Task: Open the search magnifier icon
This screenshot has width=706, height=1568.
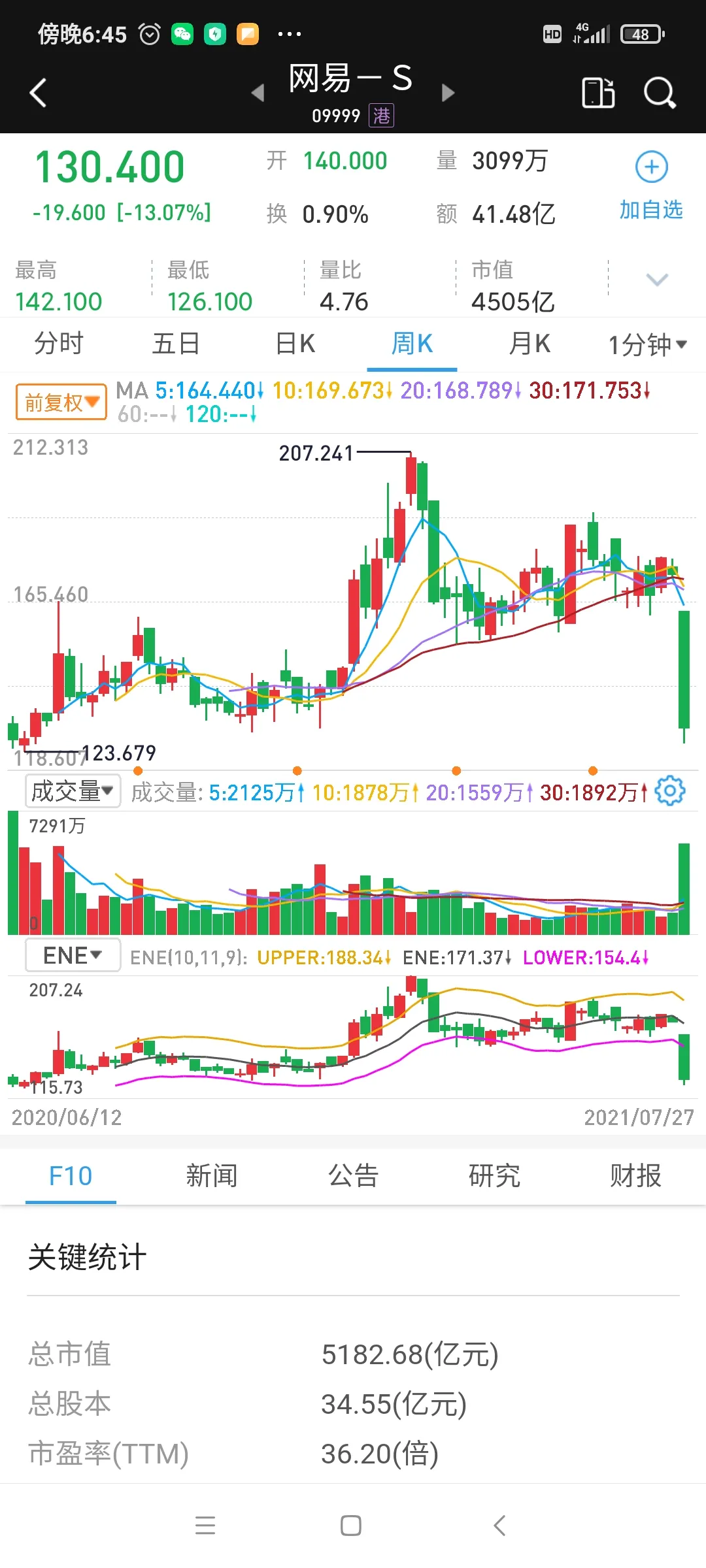Action: (660, 93)
